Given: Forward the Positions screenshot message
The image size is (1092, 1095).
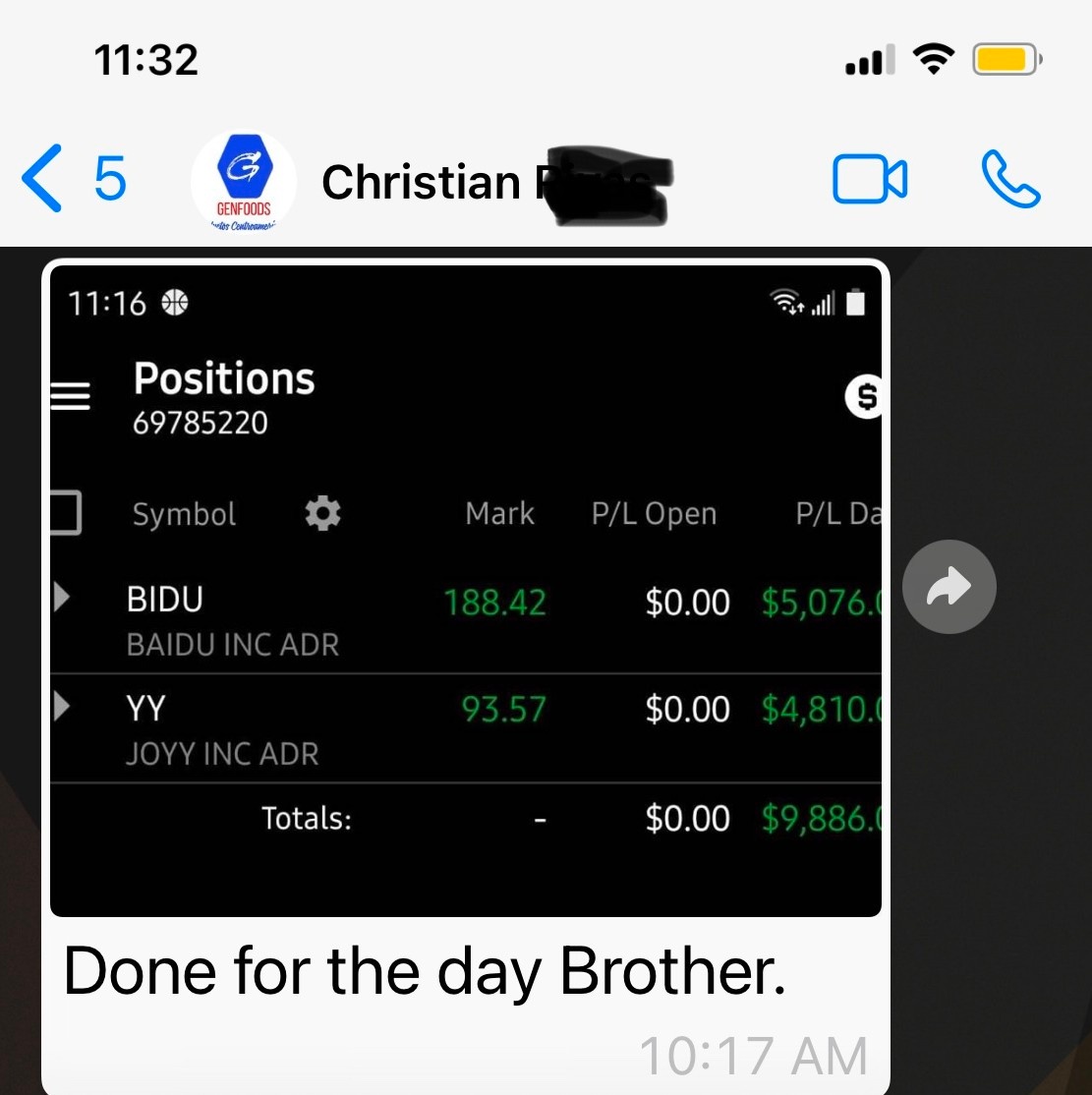Looking at the screenshot, I should click(948, 587).
